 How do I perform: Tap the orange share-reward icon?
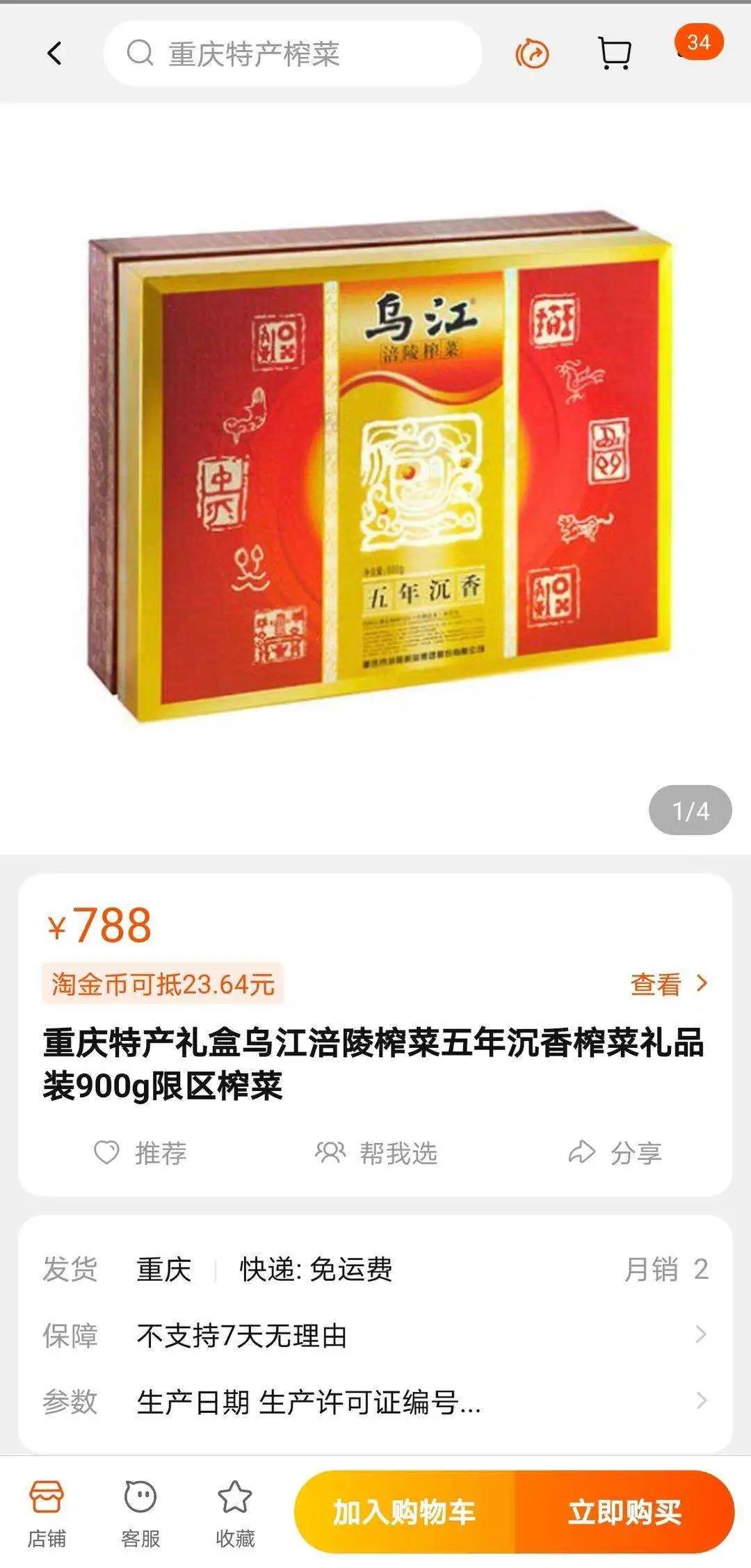pos(532,54)
